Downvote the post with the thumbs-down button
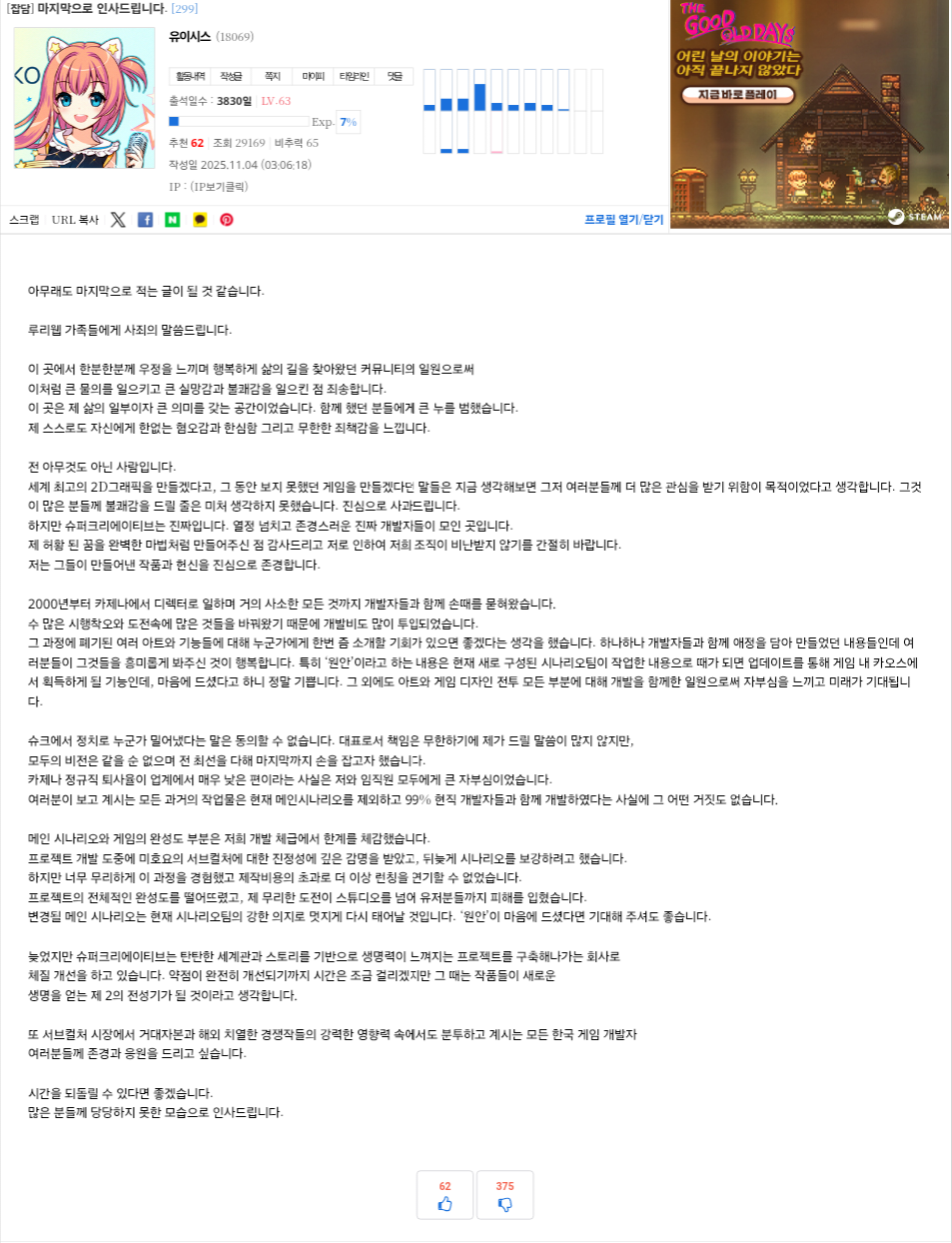952x1243 pixels. coord(504,1195)
